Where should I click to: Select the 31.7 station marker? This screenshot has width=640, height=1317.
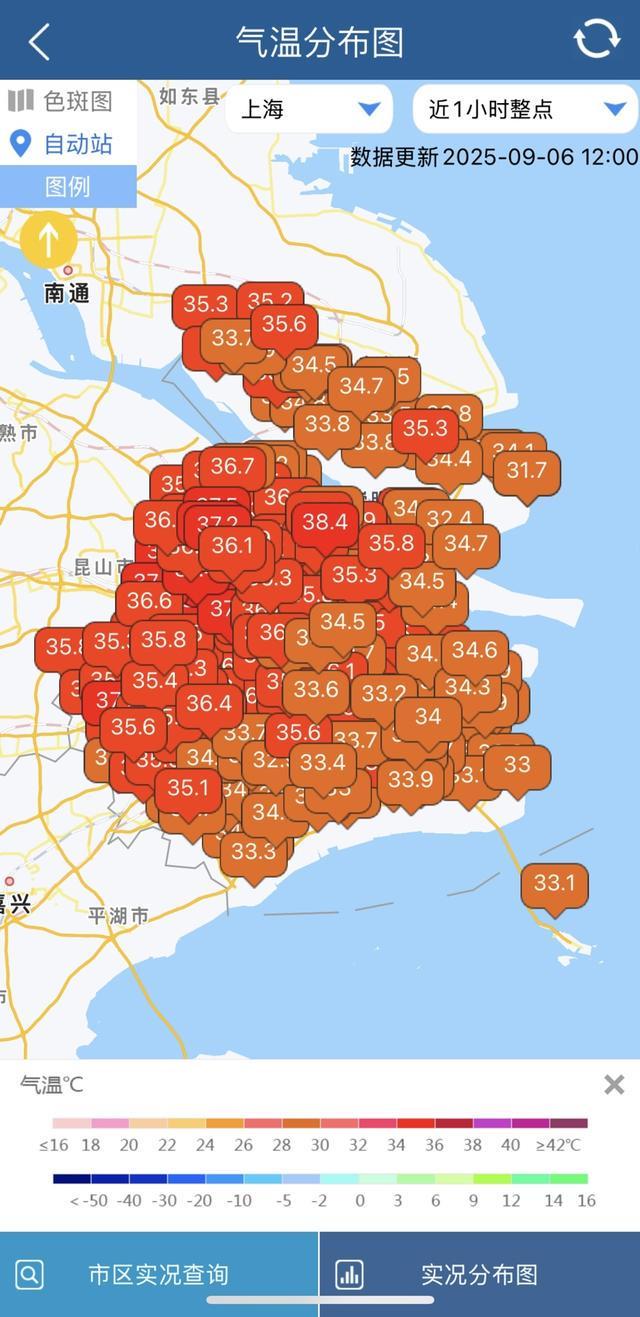pos(526,471)
